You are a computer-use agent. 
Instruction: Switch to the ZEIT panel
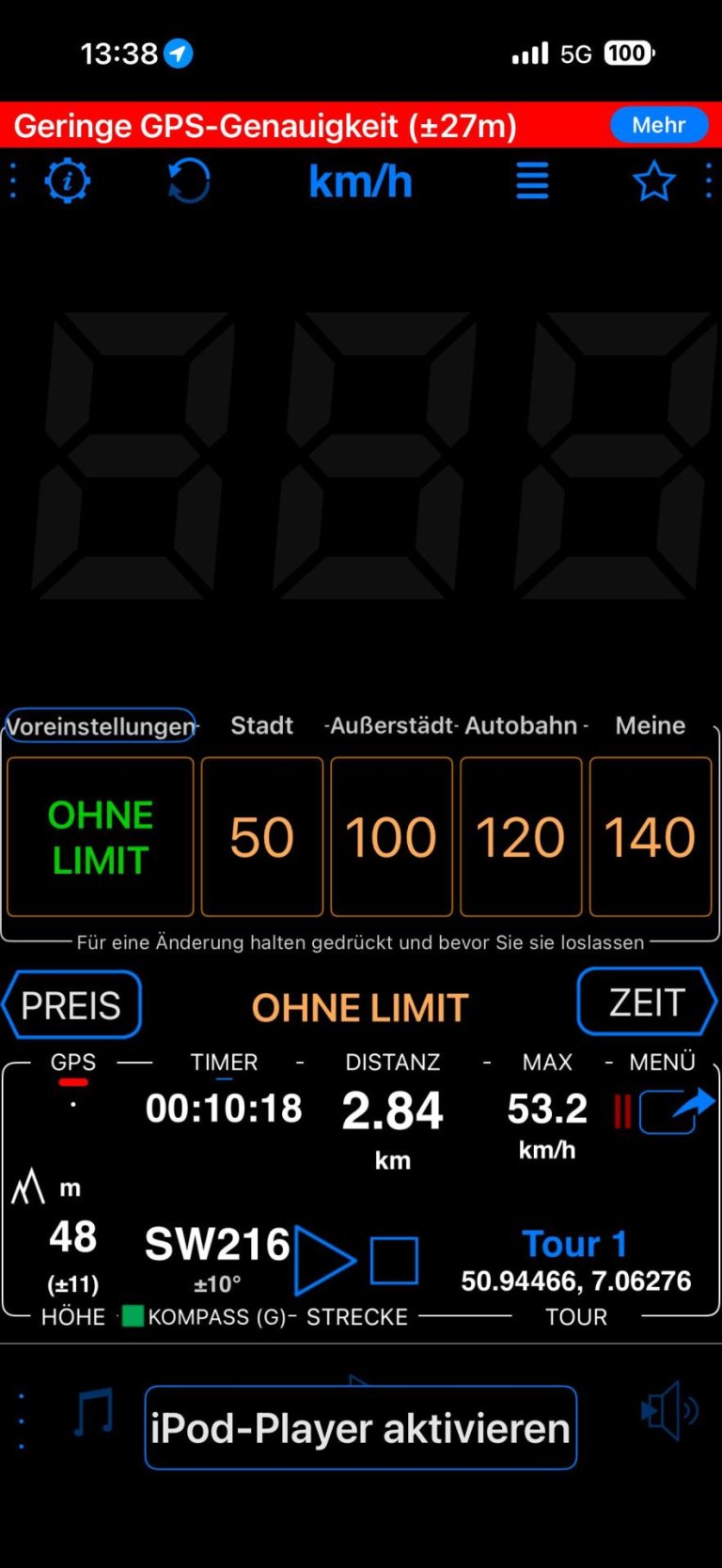click(x=647, y=1001)
